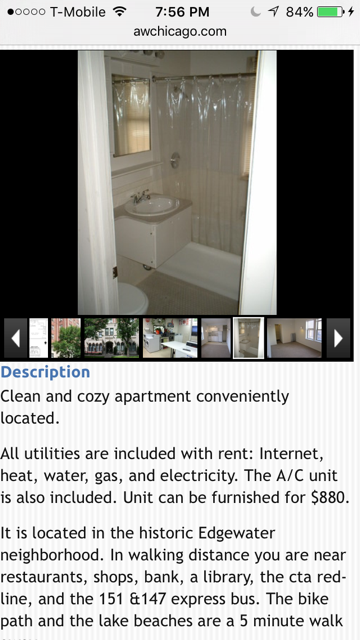Select the tree and brick building thumbnail
360x640 pixels.
tap(66, 338)
